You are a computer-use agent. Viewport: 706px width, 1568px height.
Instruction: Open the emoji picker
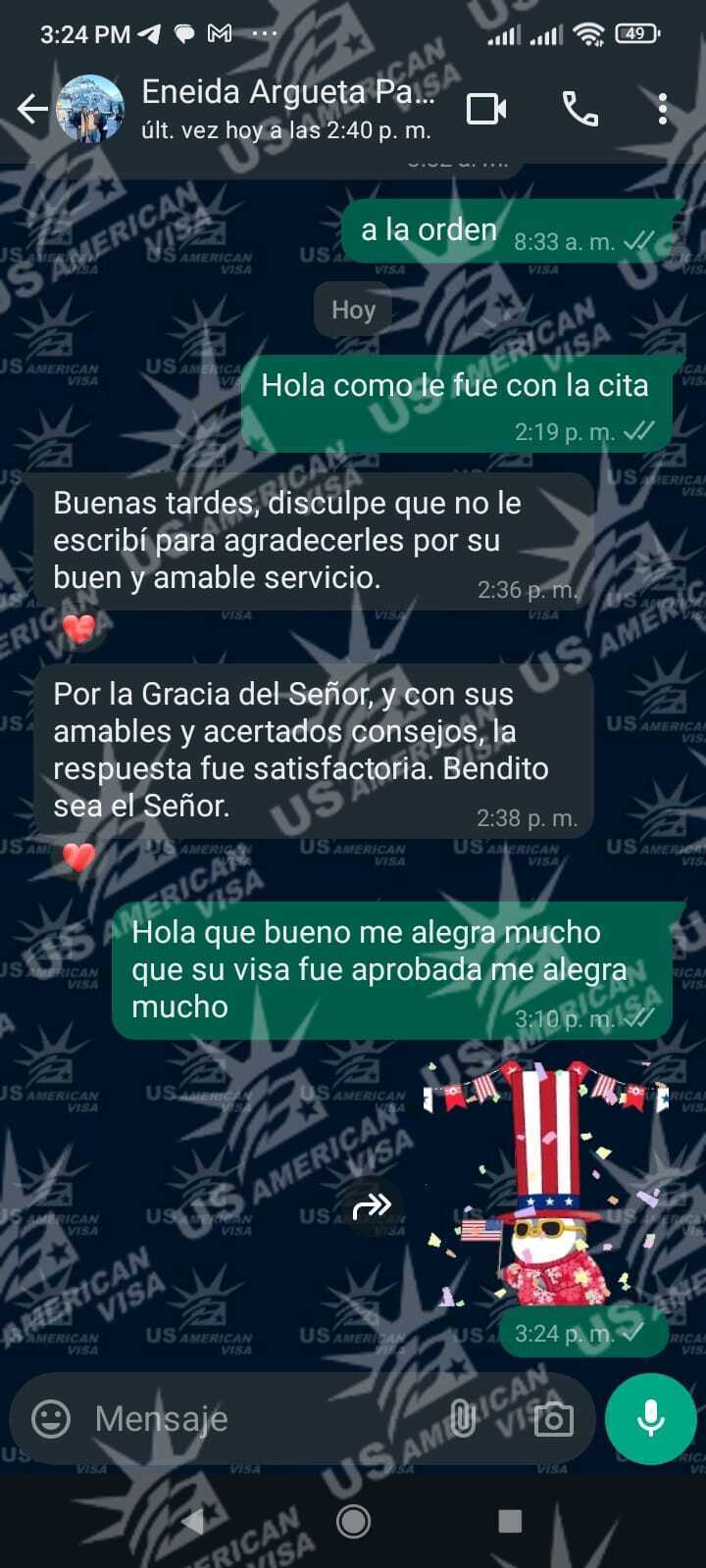[x=51, y=1418]
